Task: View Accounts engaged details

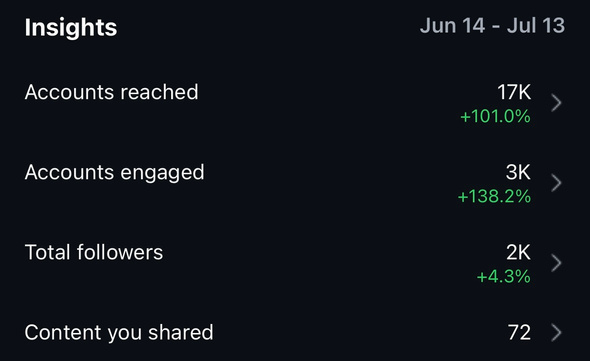Action: [295, 183]
